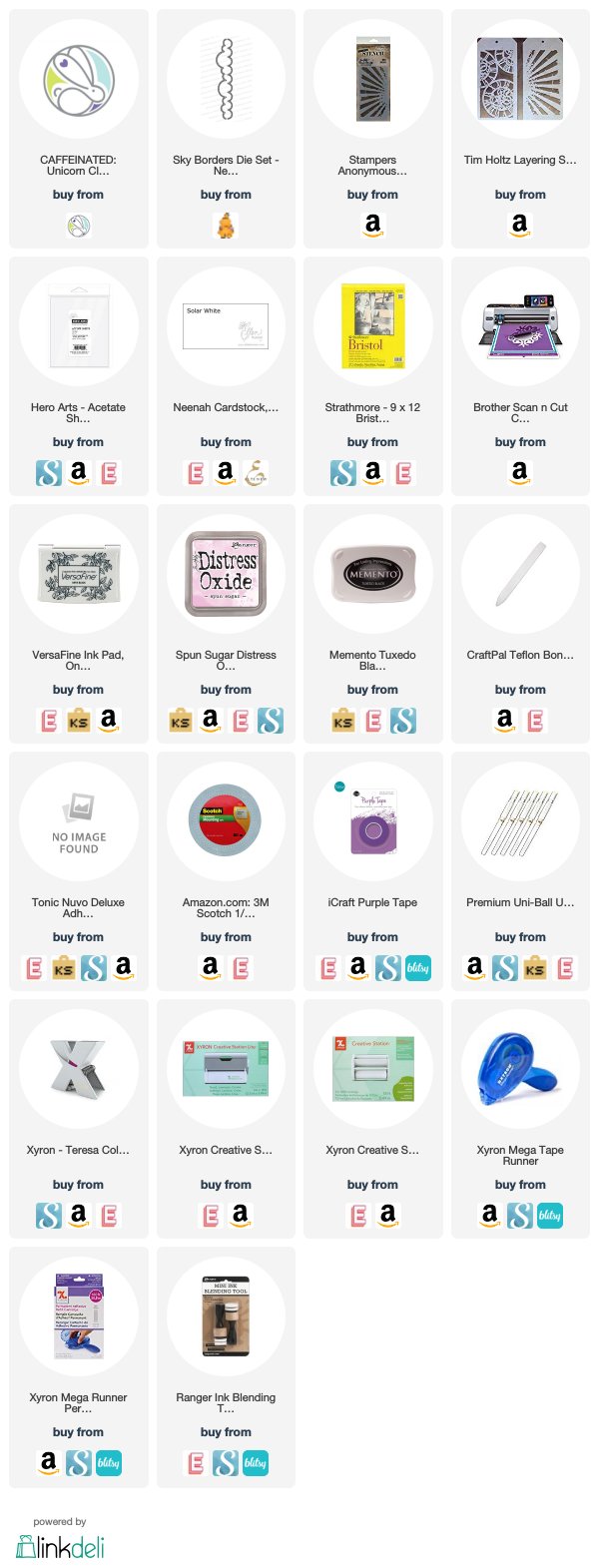Buy CraftPal Teflon Bone Folder from Amazon
The width and height of the screenshot is (599, 1568).
tap(504, 719)
